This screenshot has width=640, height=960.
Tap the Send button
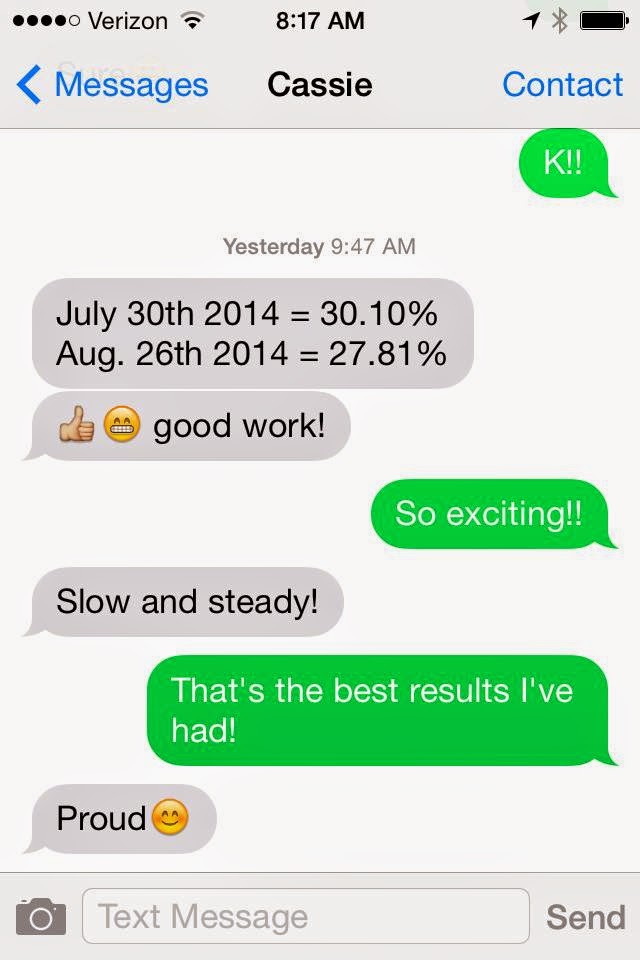[586, 916]
